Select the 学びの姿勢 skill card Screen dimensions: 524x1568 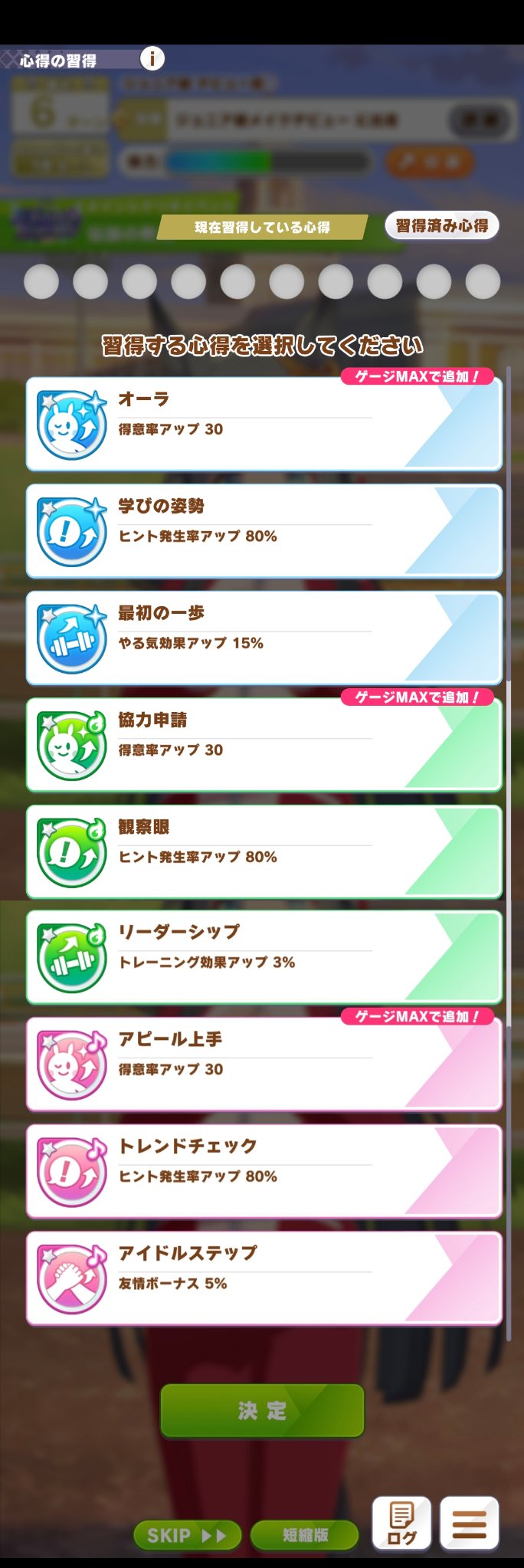[x=264, y=530]
